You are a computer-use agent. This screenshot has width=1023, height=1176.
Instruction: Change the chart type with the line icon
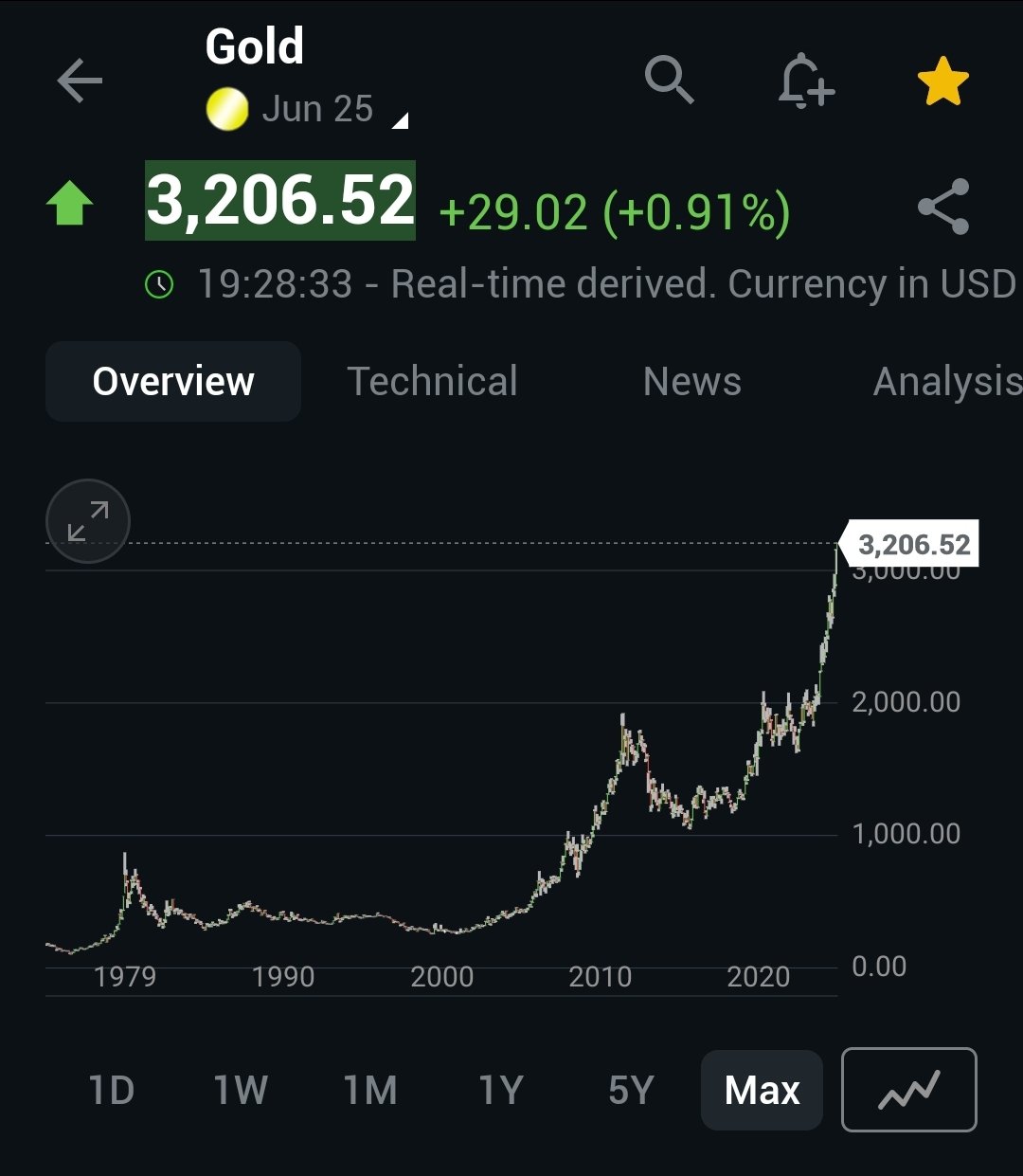(908, 1090)
